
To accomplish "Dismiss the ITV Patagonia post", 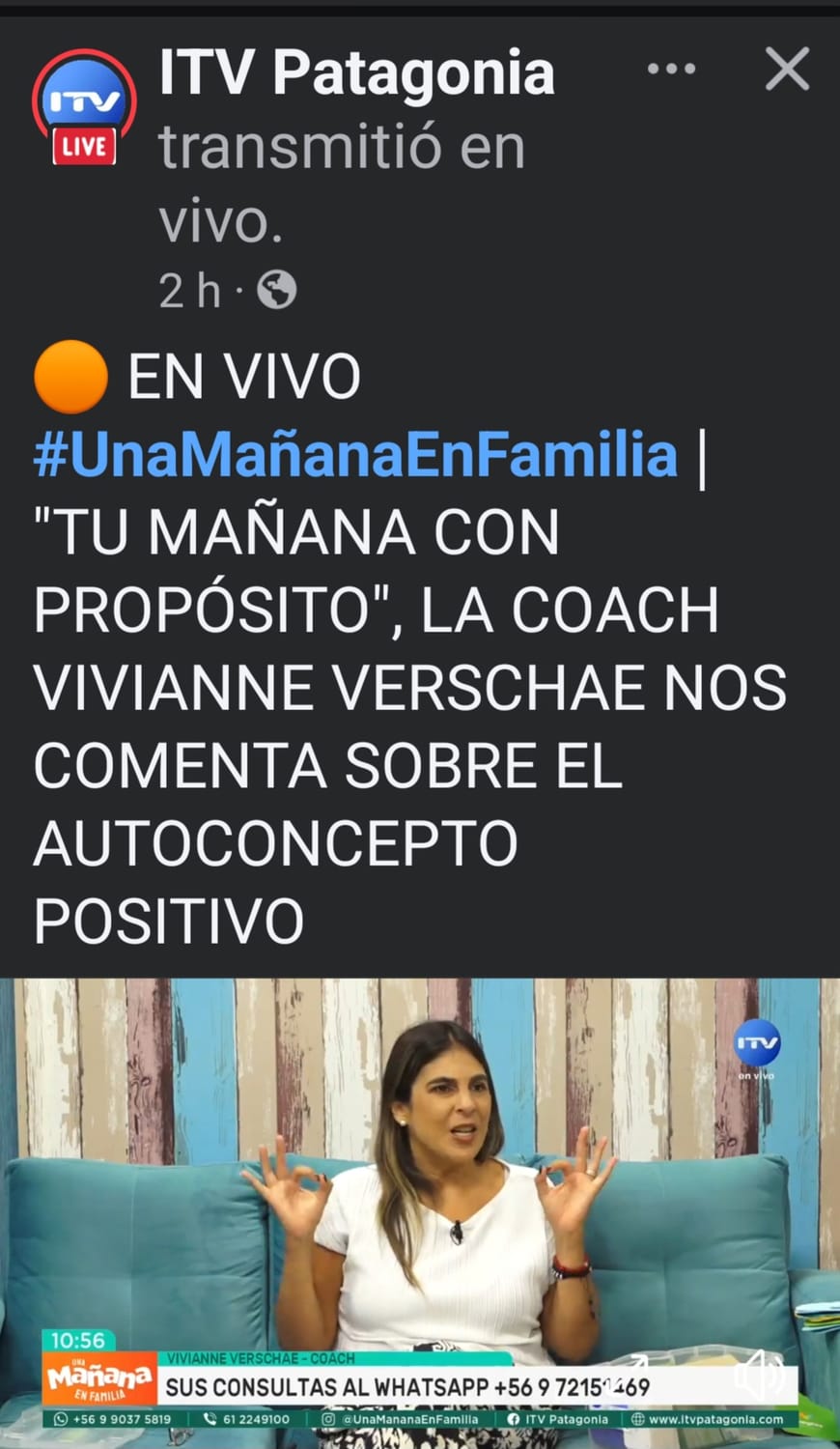I will coord(787,70).
